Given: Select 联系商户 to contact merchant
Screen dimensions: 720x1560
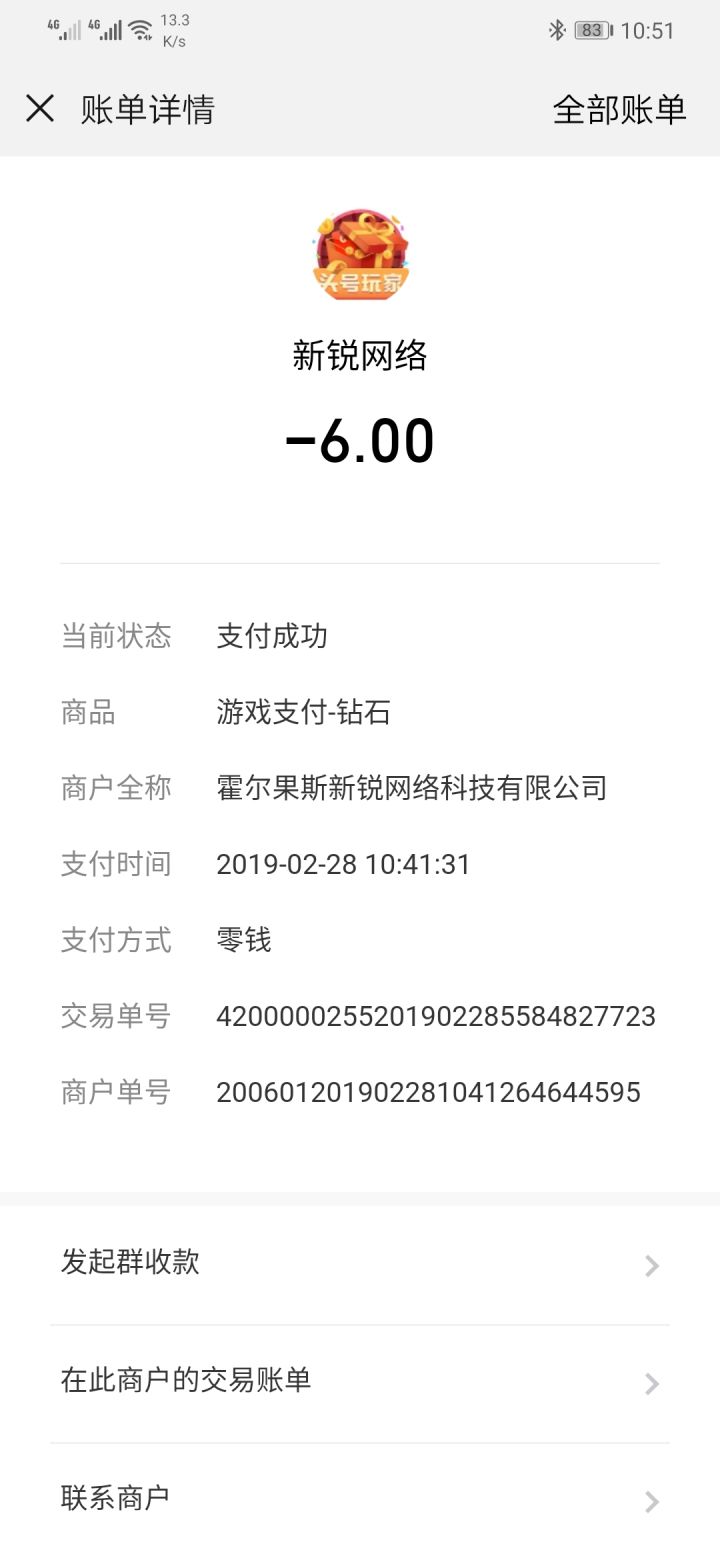Looking at the screenshot, I should point(360,1500).
